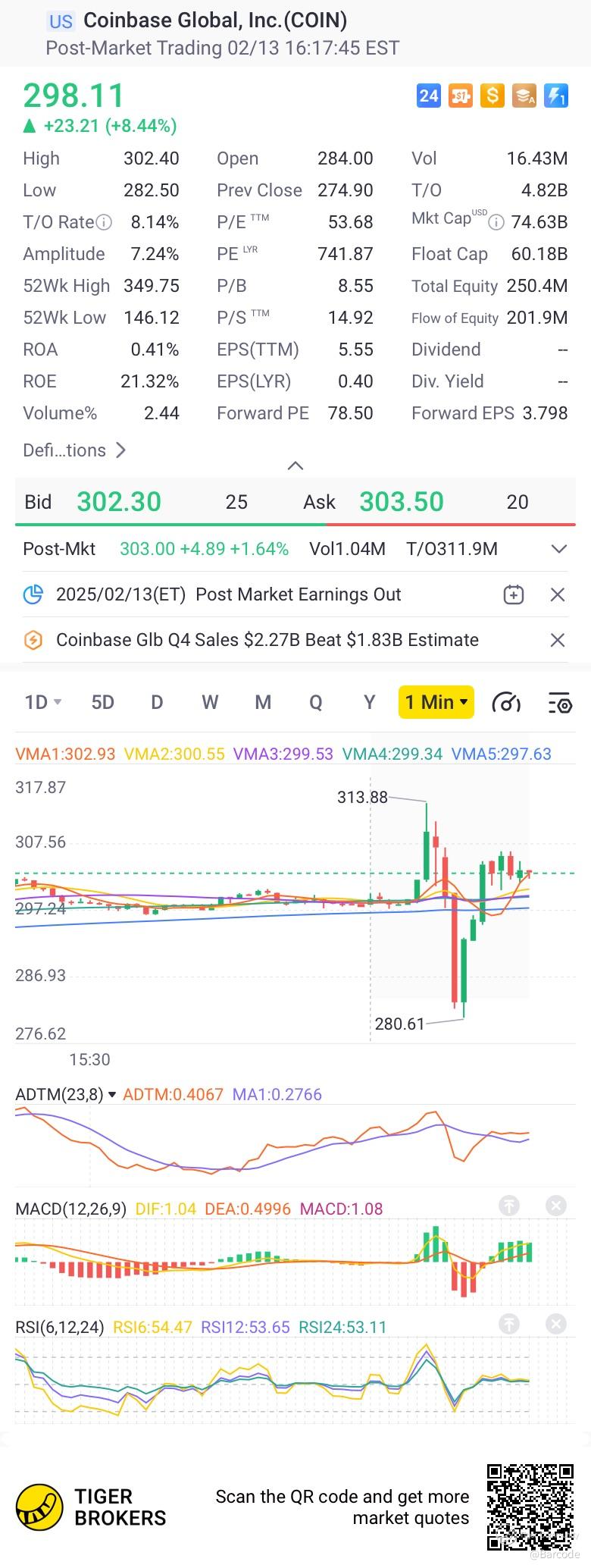Switch chart to Y yearly view

[x=370, y=702]
